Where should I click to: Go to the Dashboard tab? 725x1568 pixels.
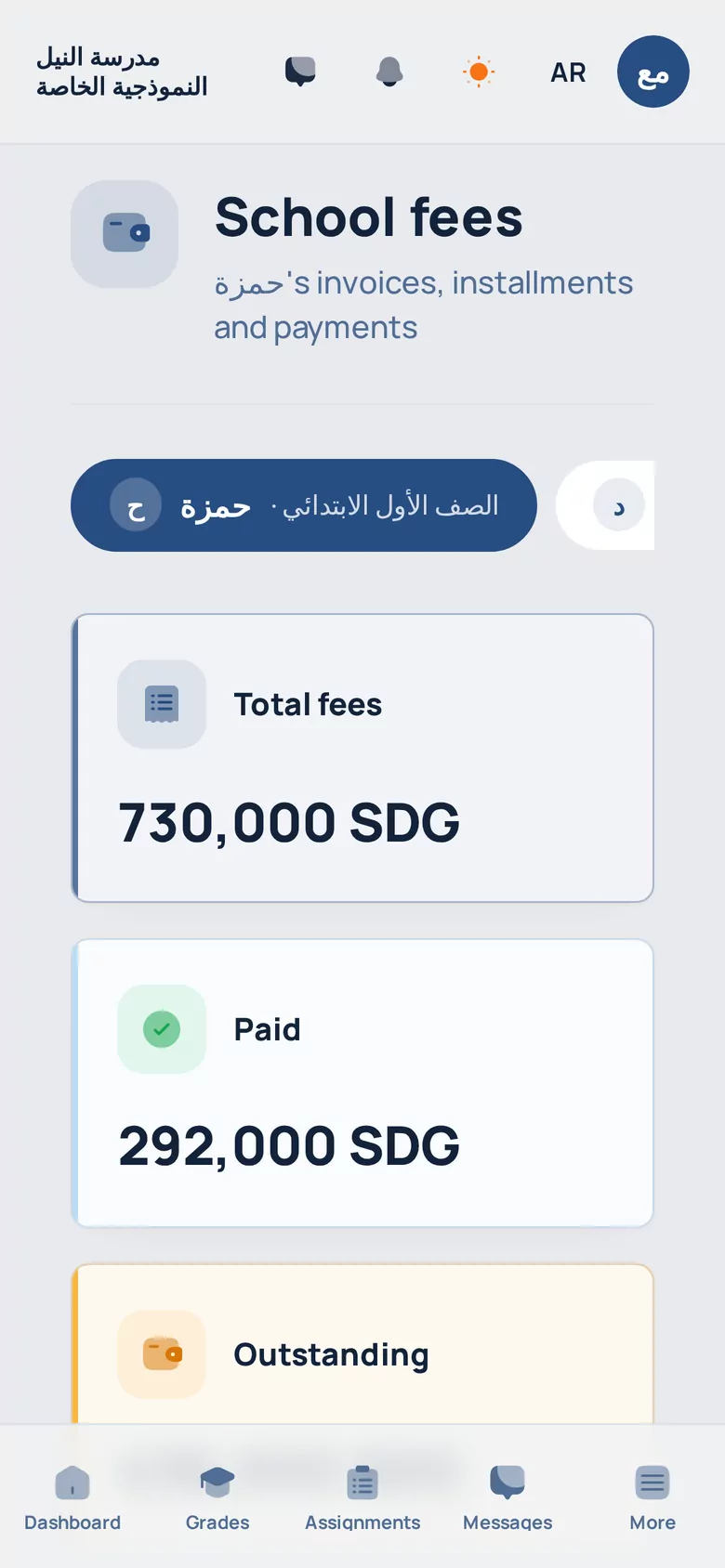coord(72,1496)
